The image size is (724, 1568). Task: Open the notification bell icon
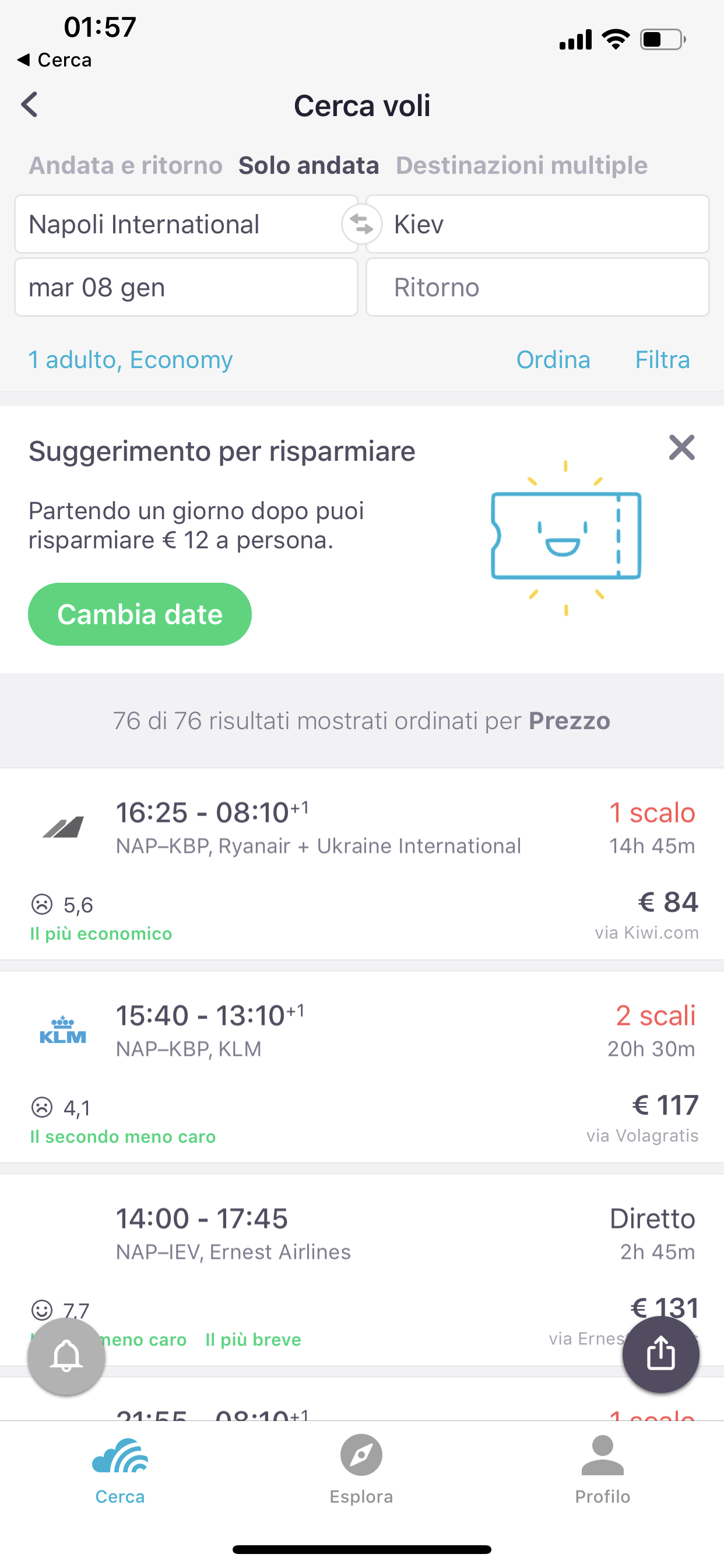pos(66,1356)
